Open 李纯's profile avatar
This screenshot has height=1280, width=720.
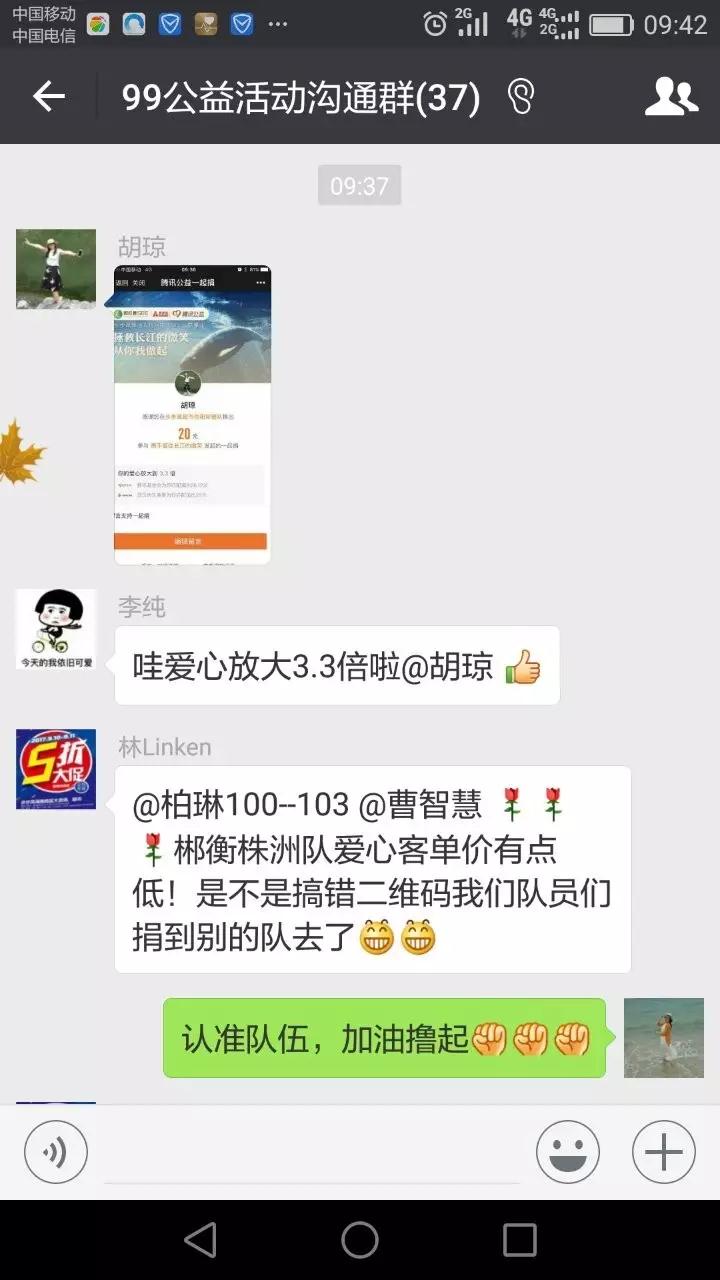click(56, 629)
